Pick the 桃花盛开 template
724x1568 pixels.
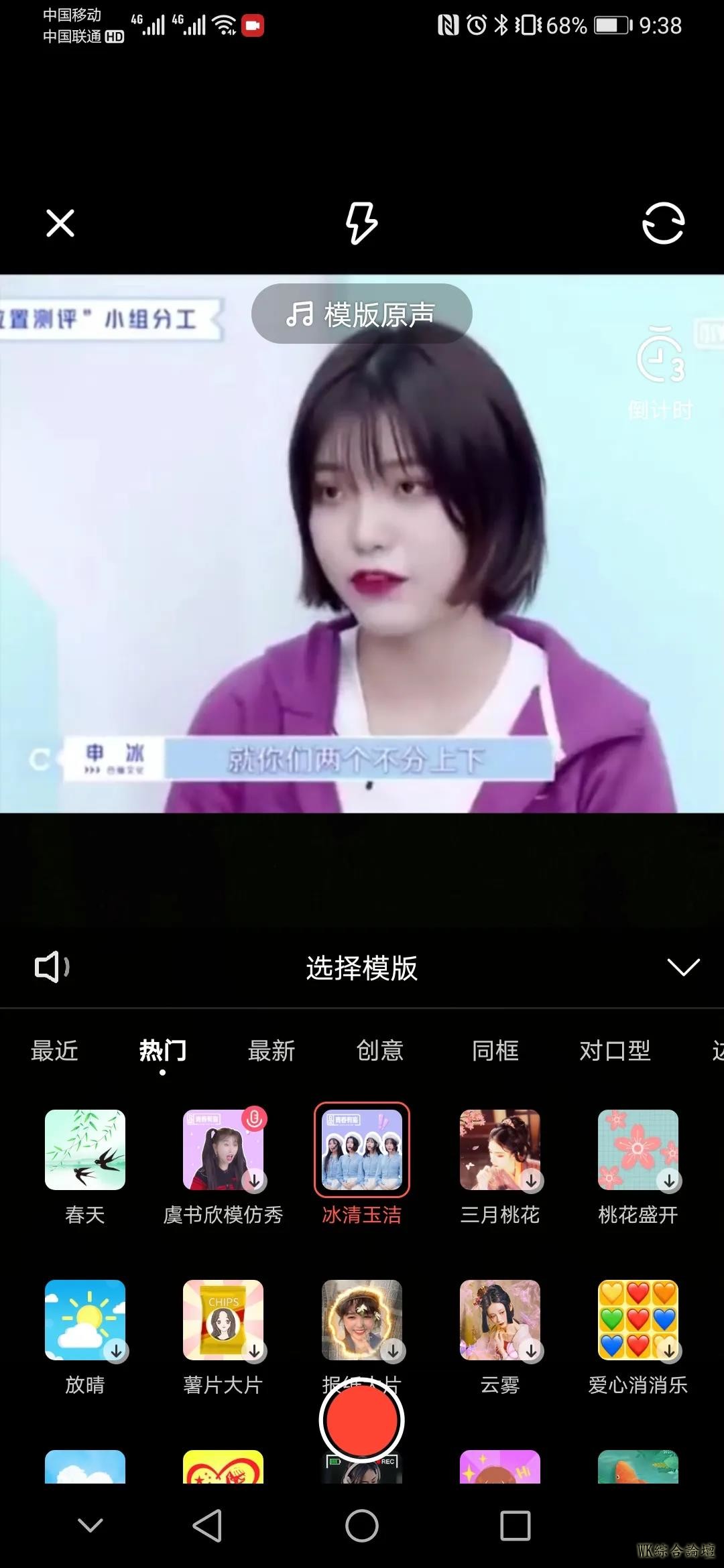coord(638,1150)
